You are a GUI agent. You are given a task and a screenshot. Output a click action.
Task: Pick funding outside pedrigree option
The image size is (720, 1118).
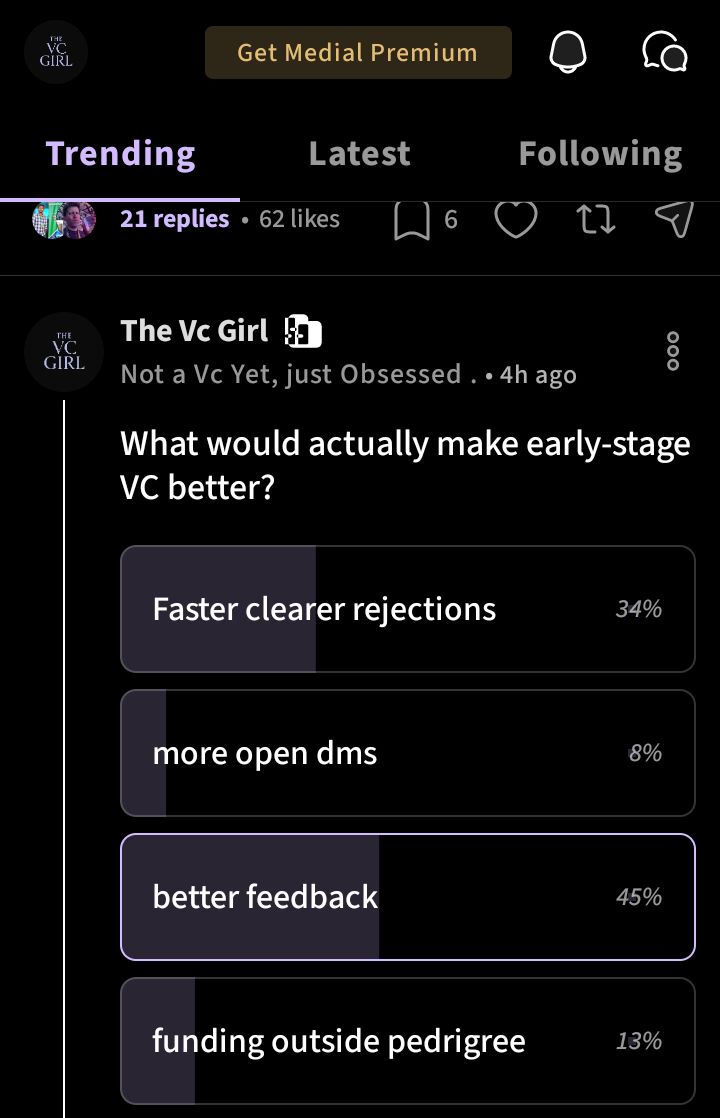click(x=407, y=1041)
